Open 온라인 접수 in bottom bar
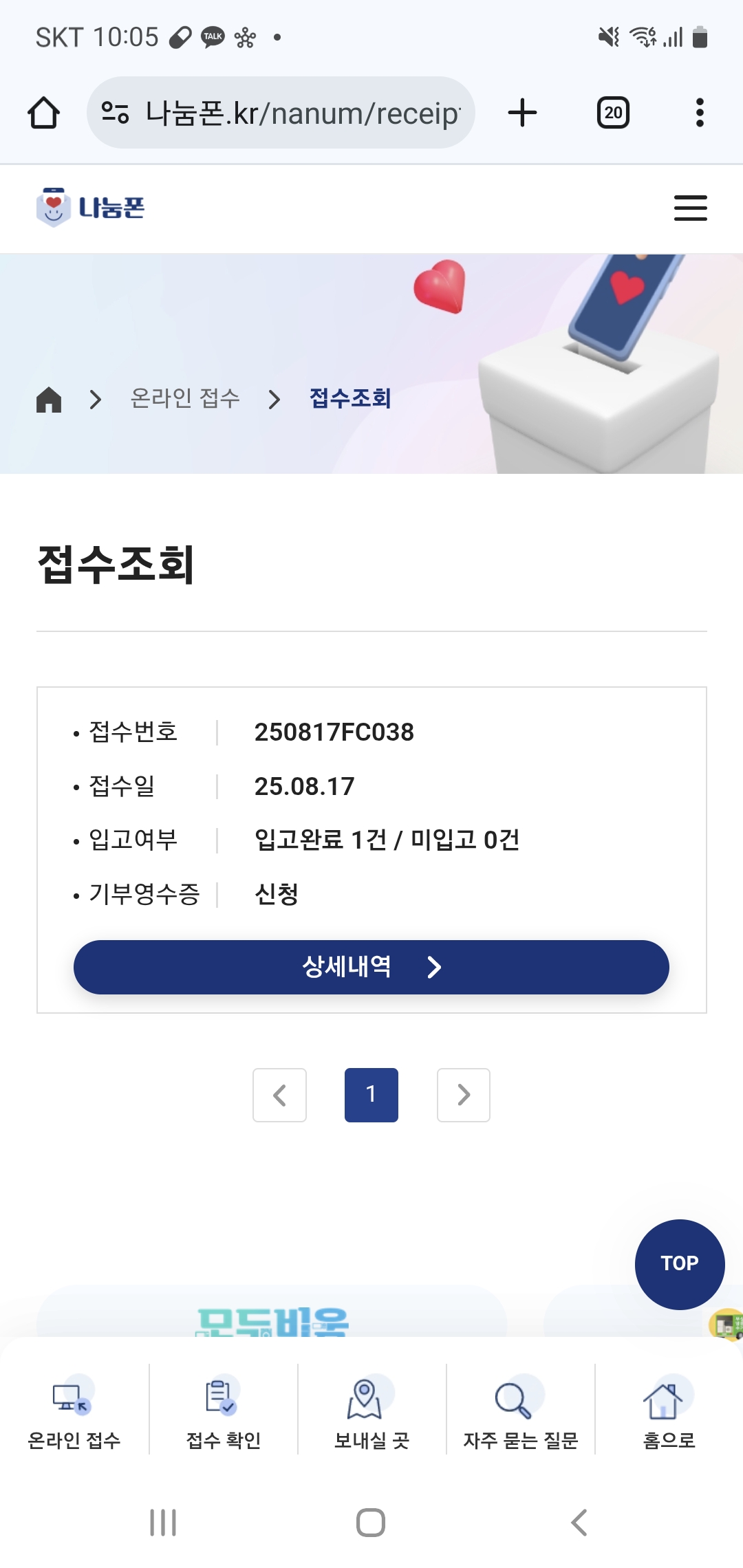 [x=74, y=1410]
